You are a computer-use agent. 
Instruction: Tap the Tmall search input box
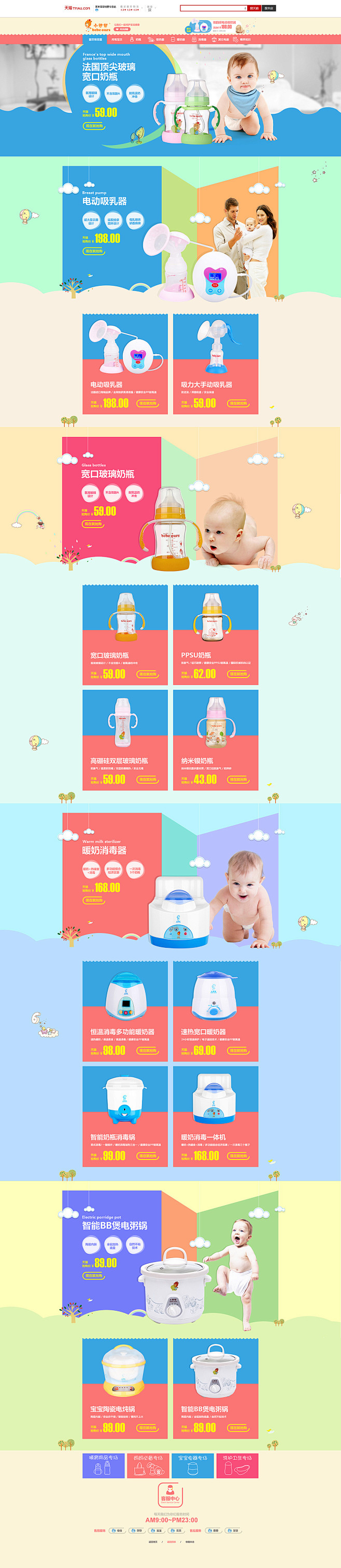[212, 8]
